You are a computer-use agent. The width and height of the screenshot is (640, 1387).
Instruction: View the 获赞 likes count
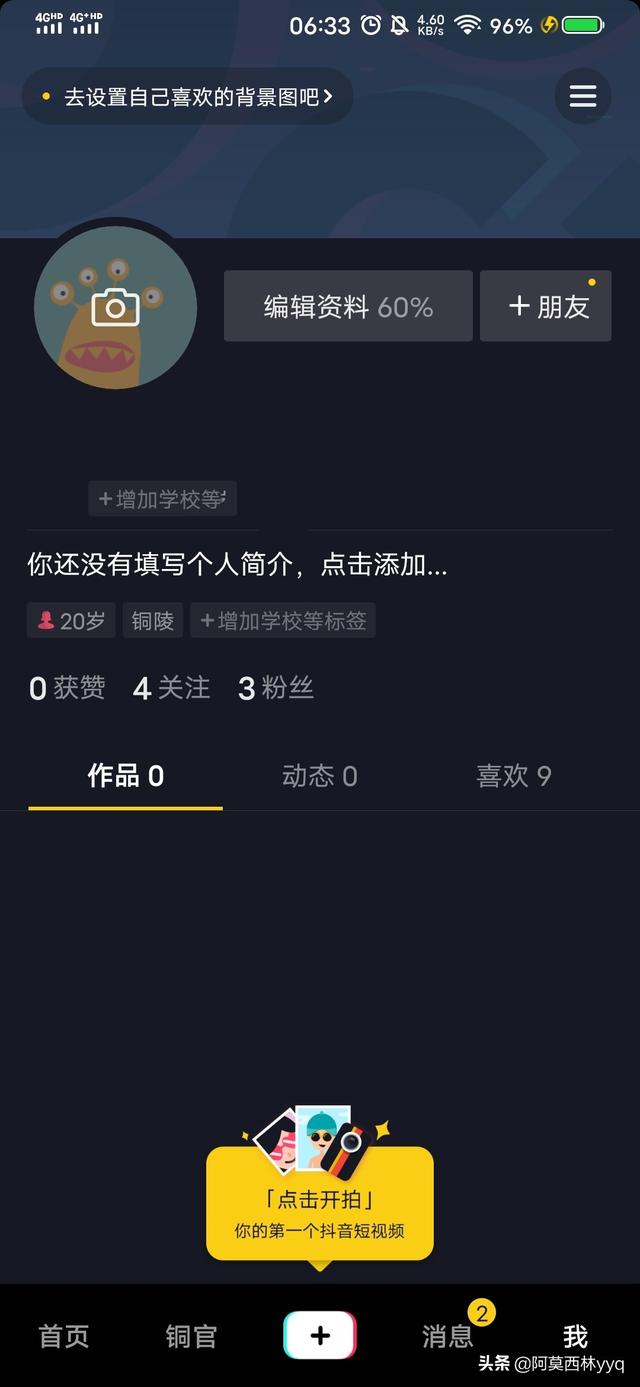(x=67, y=688)
